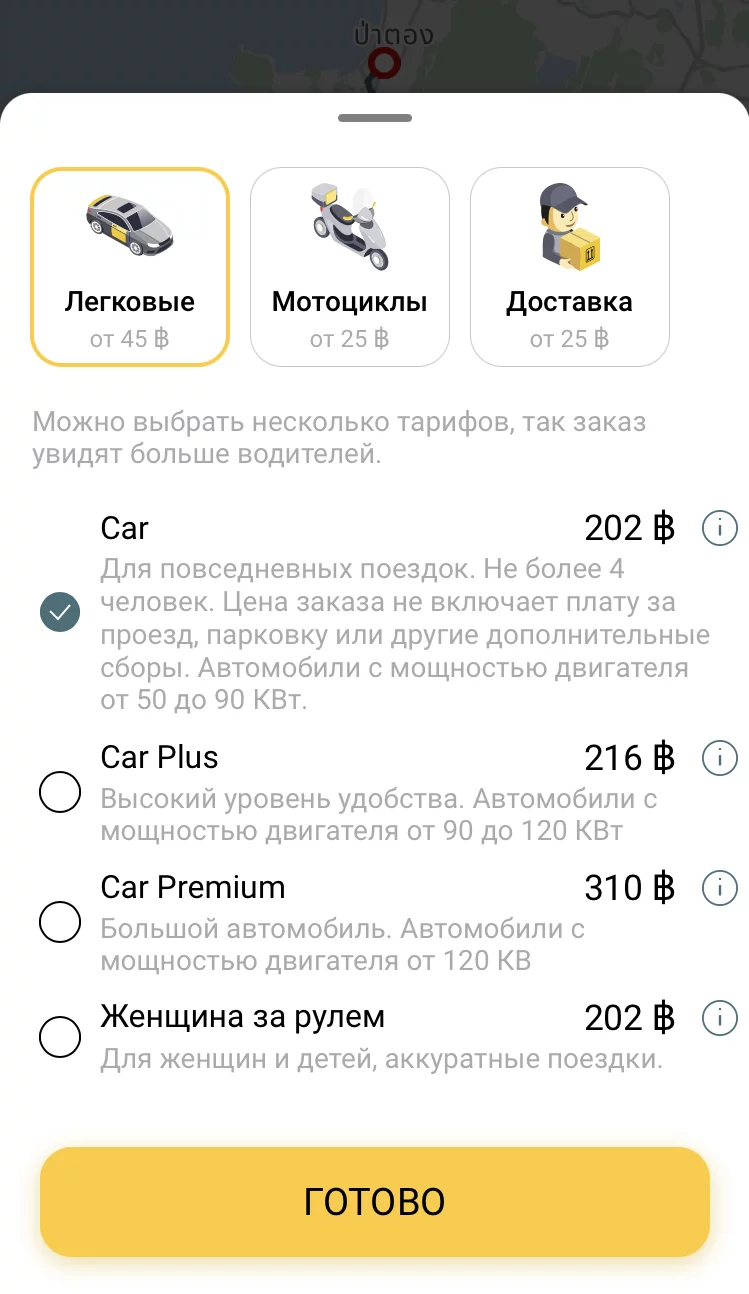
Task: Open info for Женщина за рулем tariff
Action: [x=719, y=1018]
